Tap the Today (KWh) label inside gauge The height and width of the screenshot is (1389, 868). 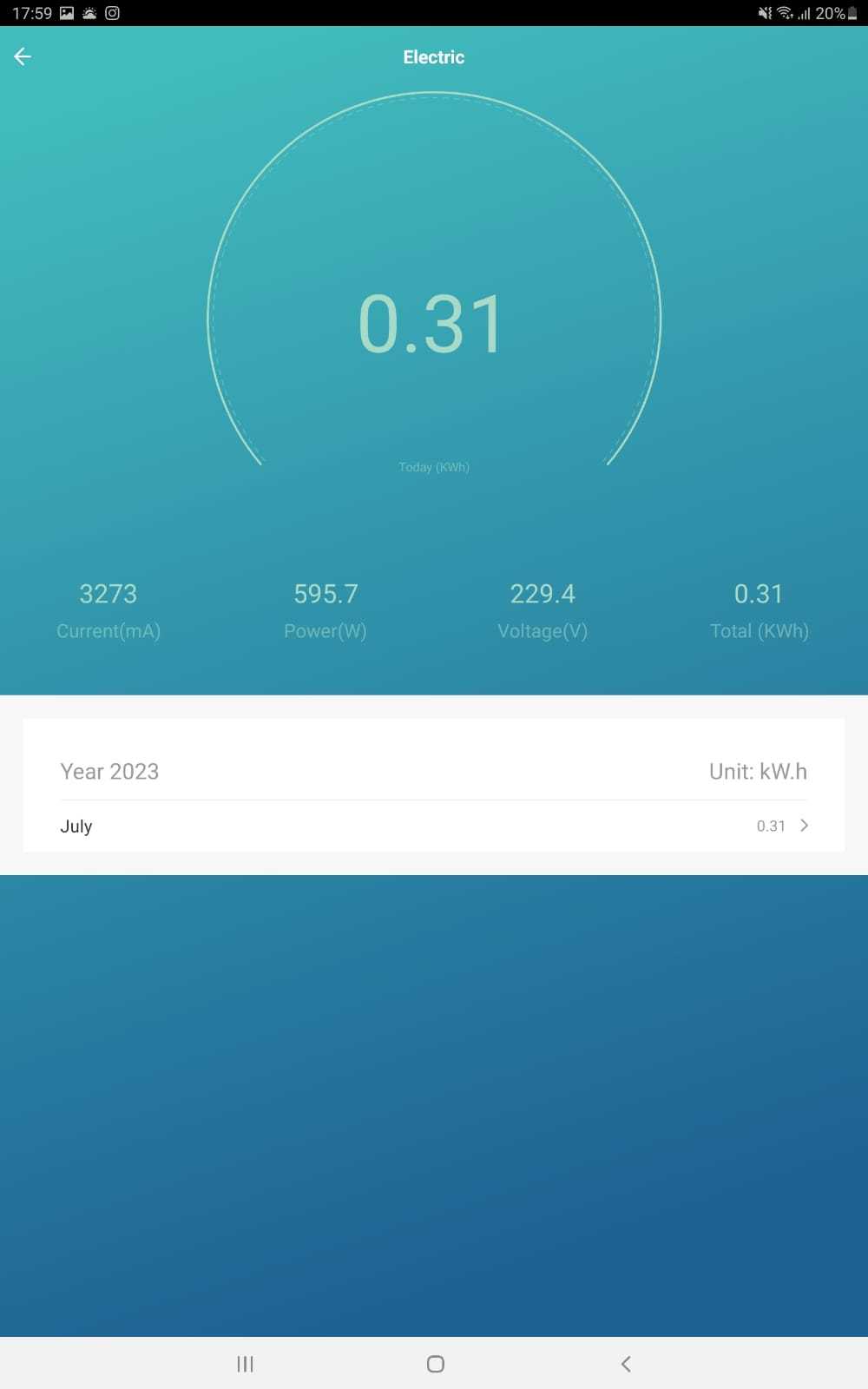point(434,466)
